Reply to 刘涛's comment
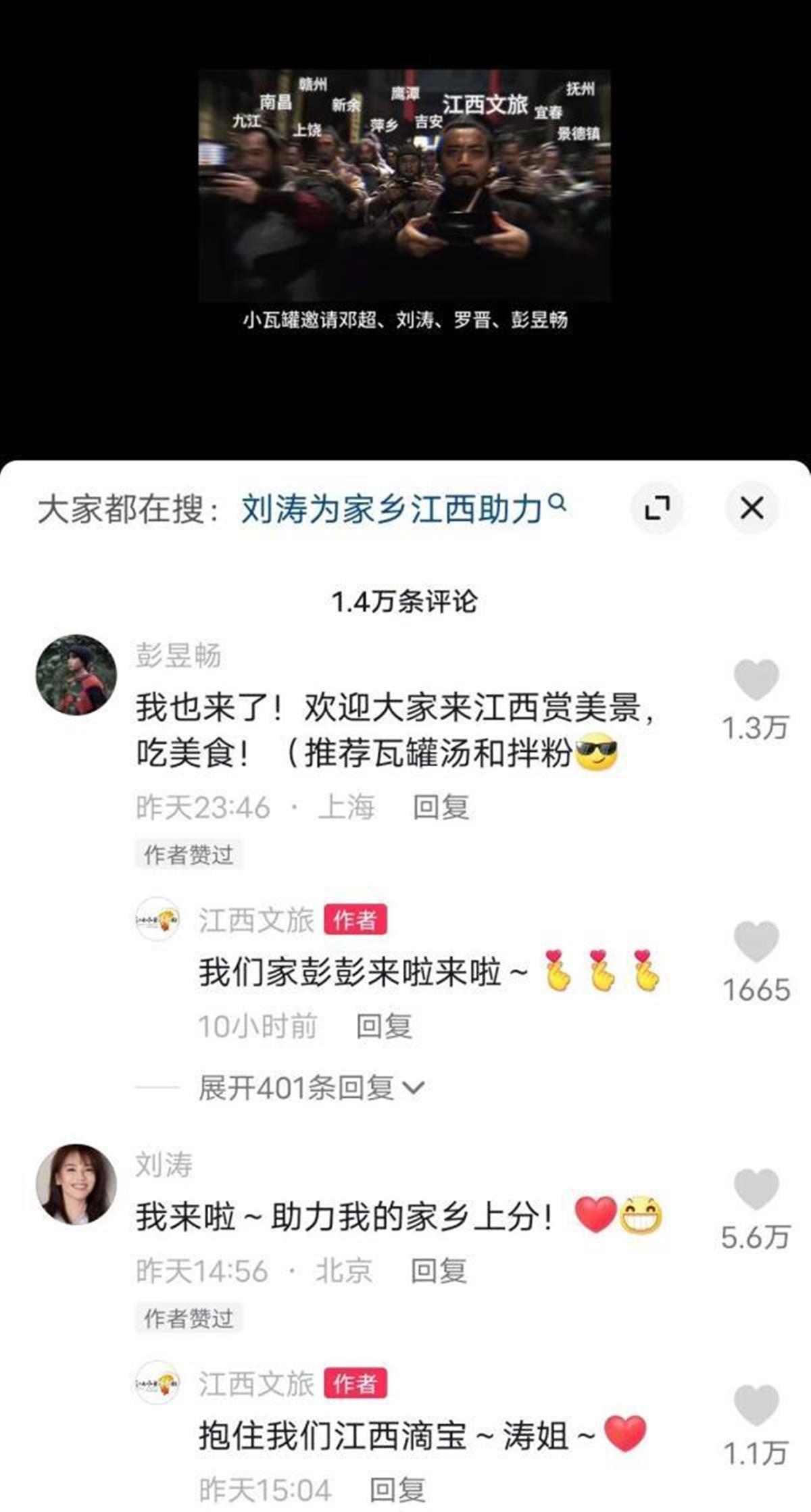811x1512 pixels. tap(439, 1271)
